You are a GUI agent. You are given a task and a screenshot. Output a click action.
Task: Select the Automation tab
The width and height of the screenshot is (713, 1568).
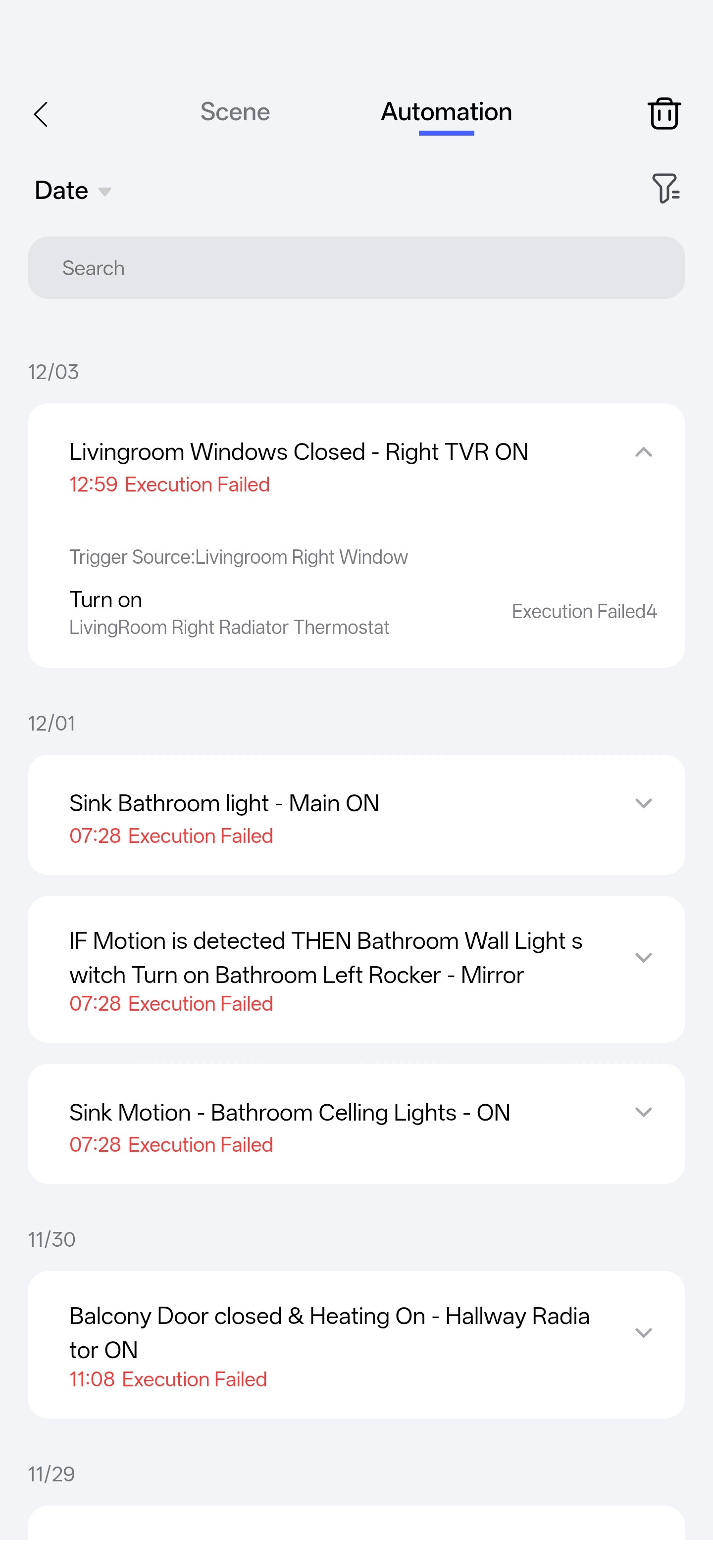click(446, 112)
